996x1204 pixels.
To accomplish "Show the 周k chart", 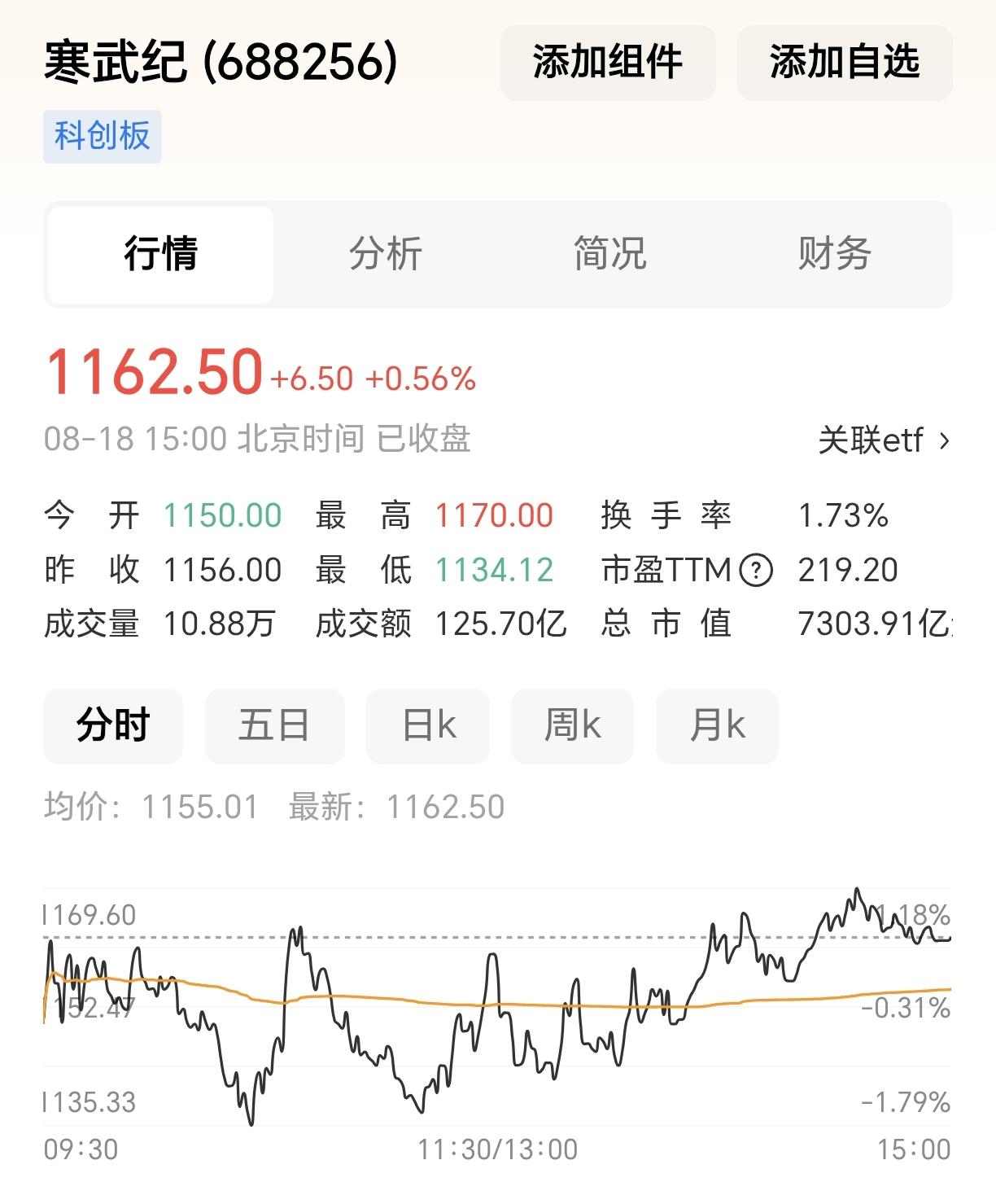I will (572, 726).
